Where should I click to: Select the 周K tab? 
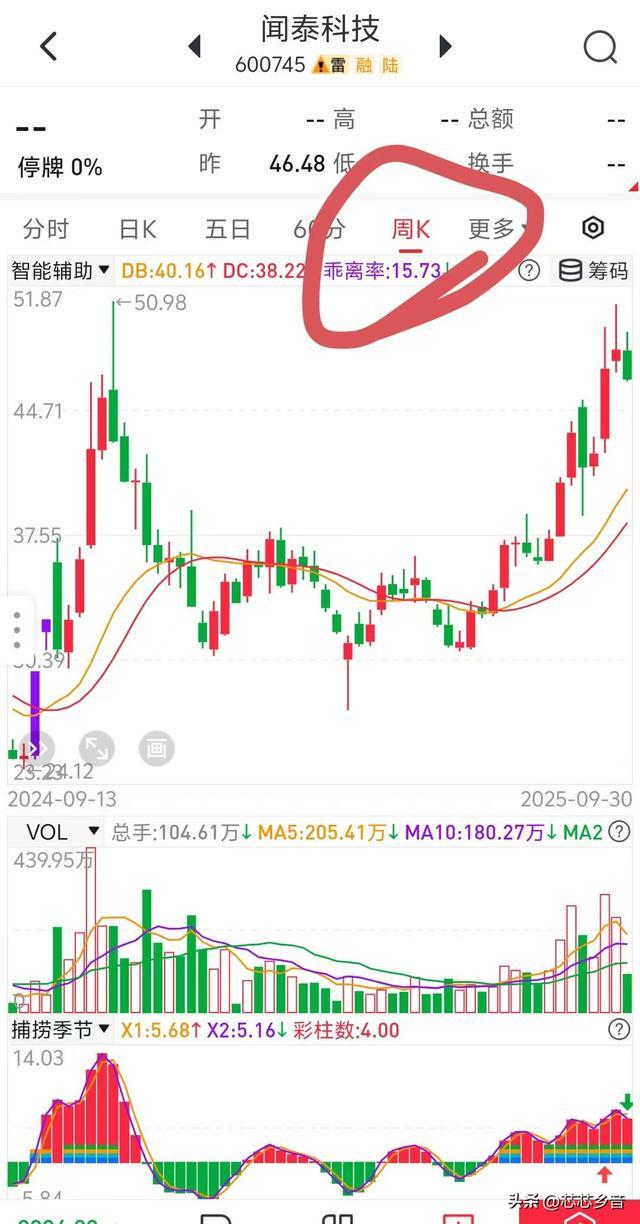(x=410, y=229)
